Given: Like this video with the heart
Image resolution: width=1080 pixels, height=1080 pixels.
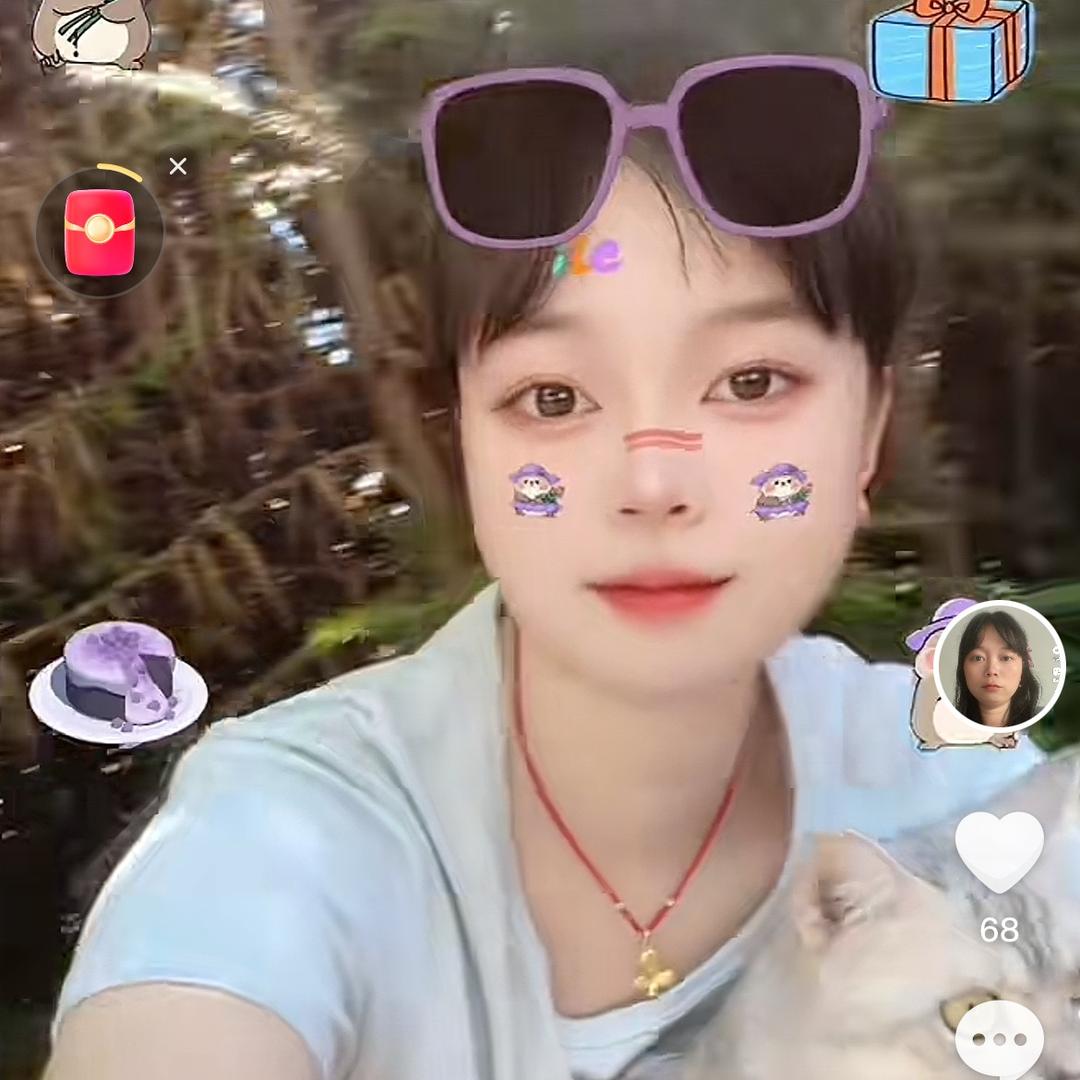Looking at the screenshot, I should click(999, 851).
